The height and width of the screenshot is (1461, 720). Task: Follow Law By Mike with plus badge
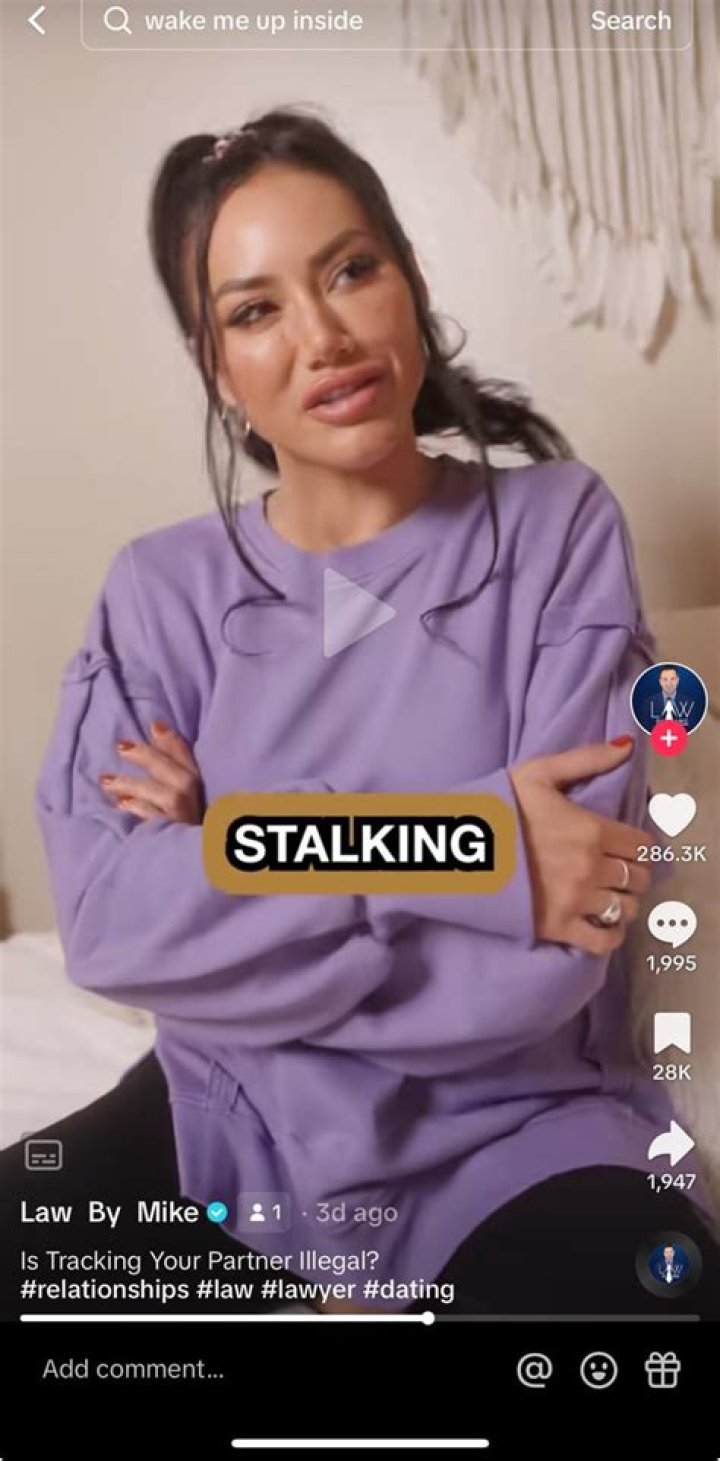(669, 740)
